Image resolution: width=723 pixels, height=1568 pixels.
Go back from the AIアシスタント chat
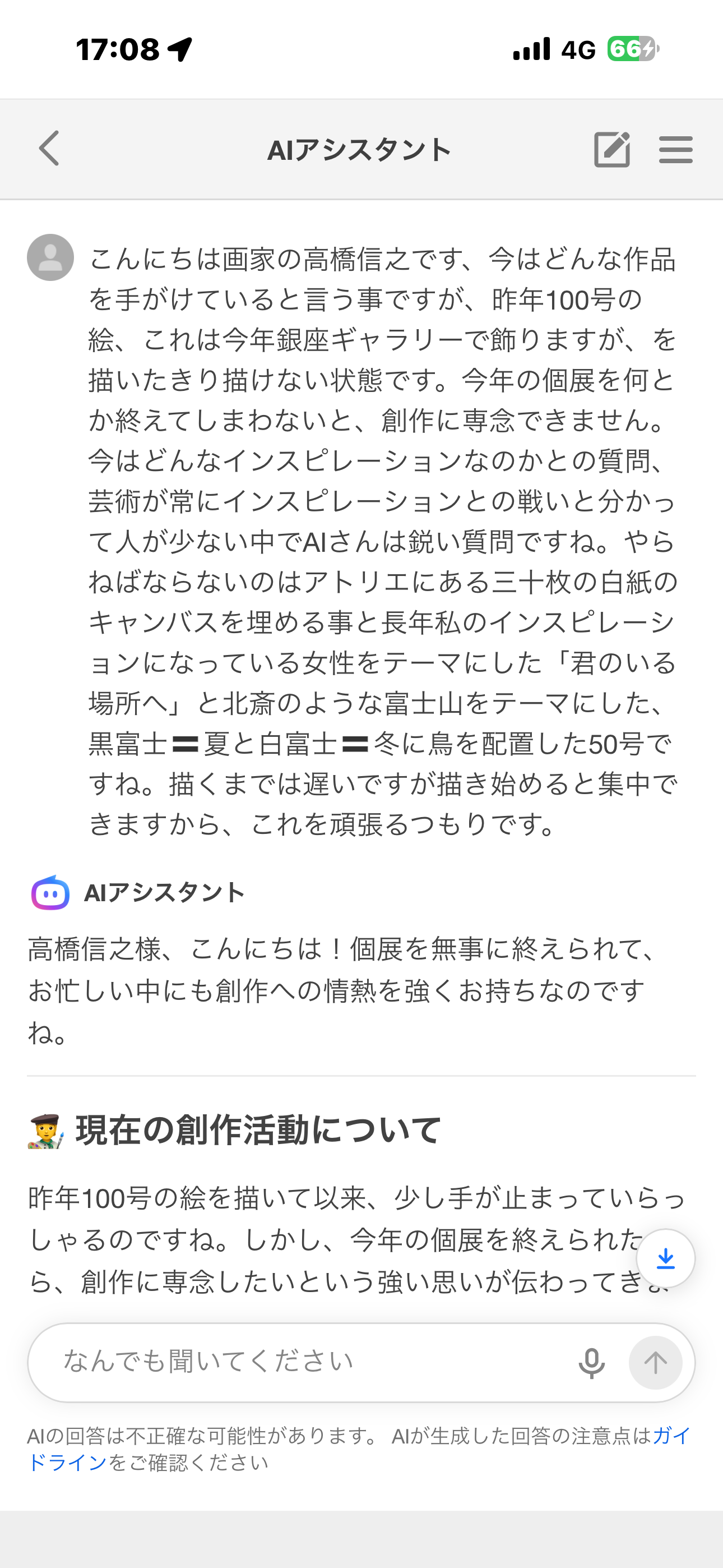pyautogui.click(x=49, y=149)
